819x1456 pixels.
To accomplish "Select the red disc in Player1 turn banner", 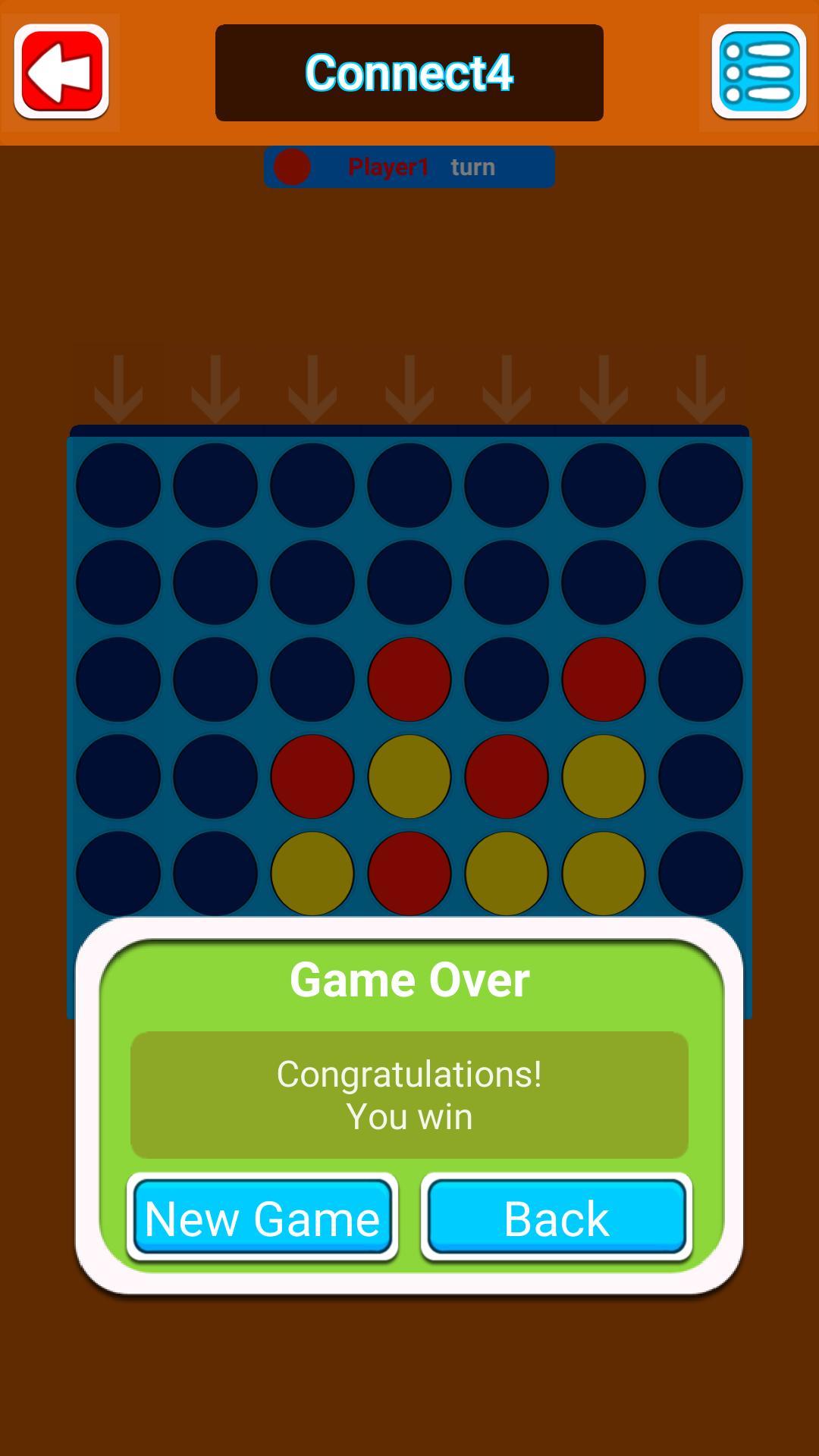I will [x=292, y=166].
